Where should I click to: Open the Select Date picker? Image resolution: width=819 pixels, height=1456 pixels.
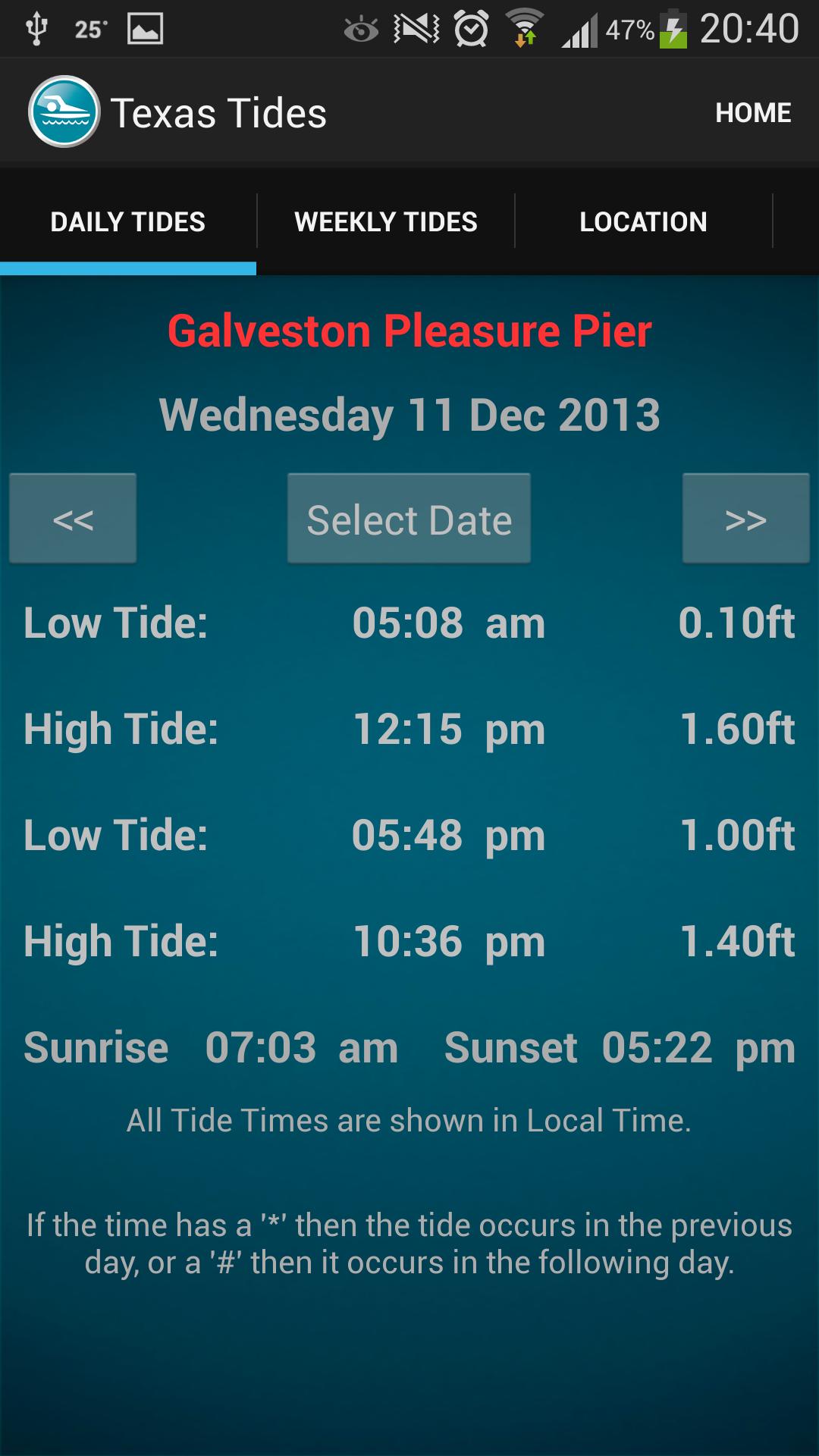click(409, 518)
